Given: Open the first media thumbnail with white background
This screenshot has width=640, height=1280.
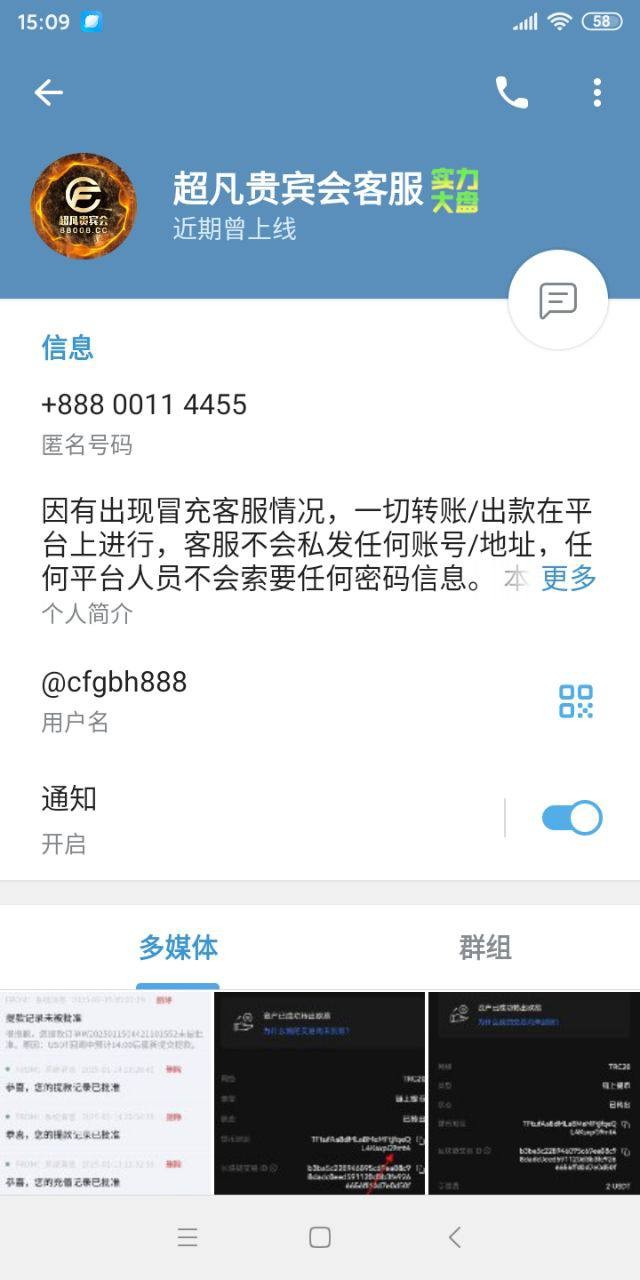Looking at the screenshot, I should tap(106, 1093).
